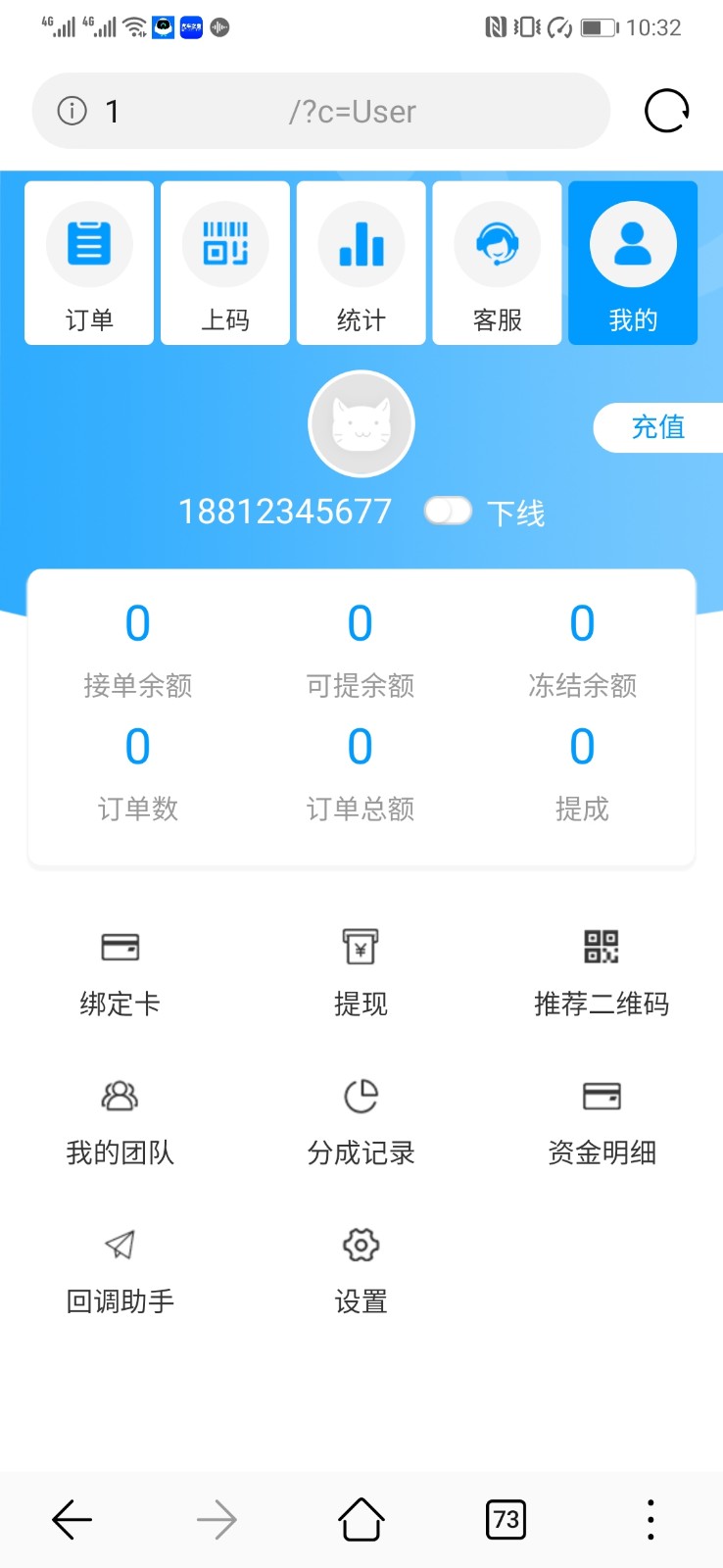
Task: Tap the 充值 button
Action: pyautogui.click(x=658, y=427)
